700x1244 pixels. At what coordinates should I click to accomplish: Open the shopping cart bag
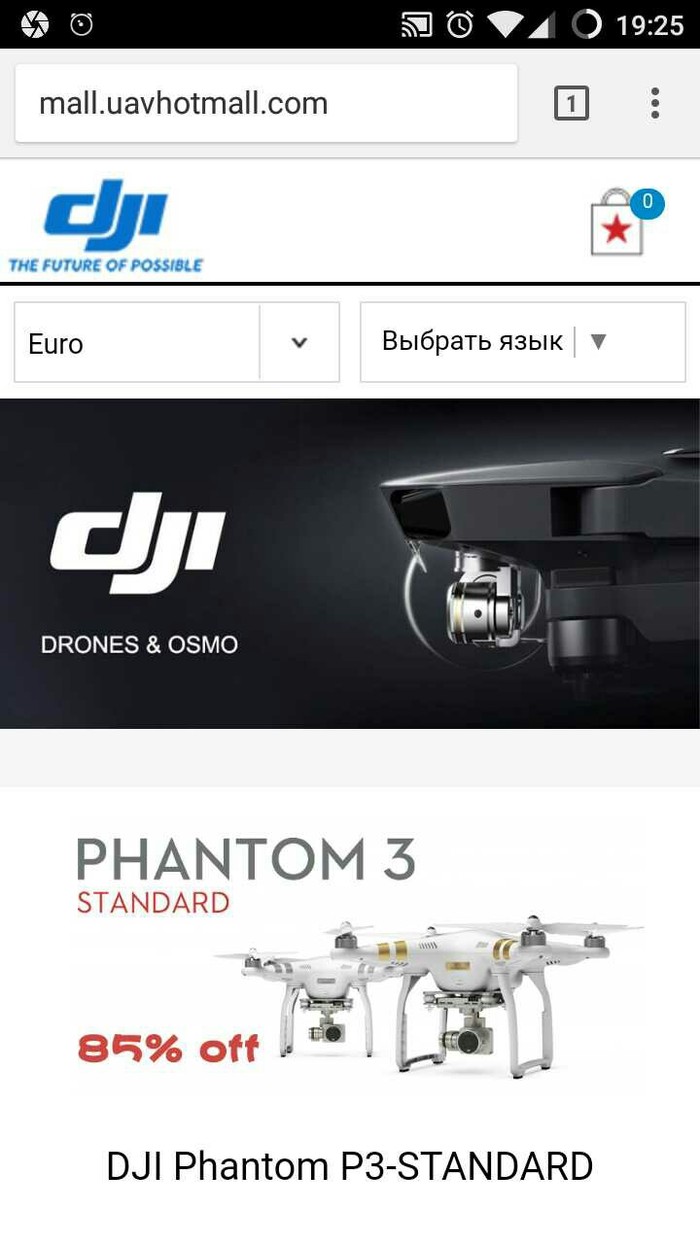click(x=618, y=226)
